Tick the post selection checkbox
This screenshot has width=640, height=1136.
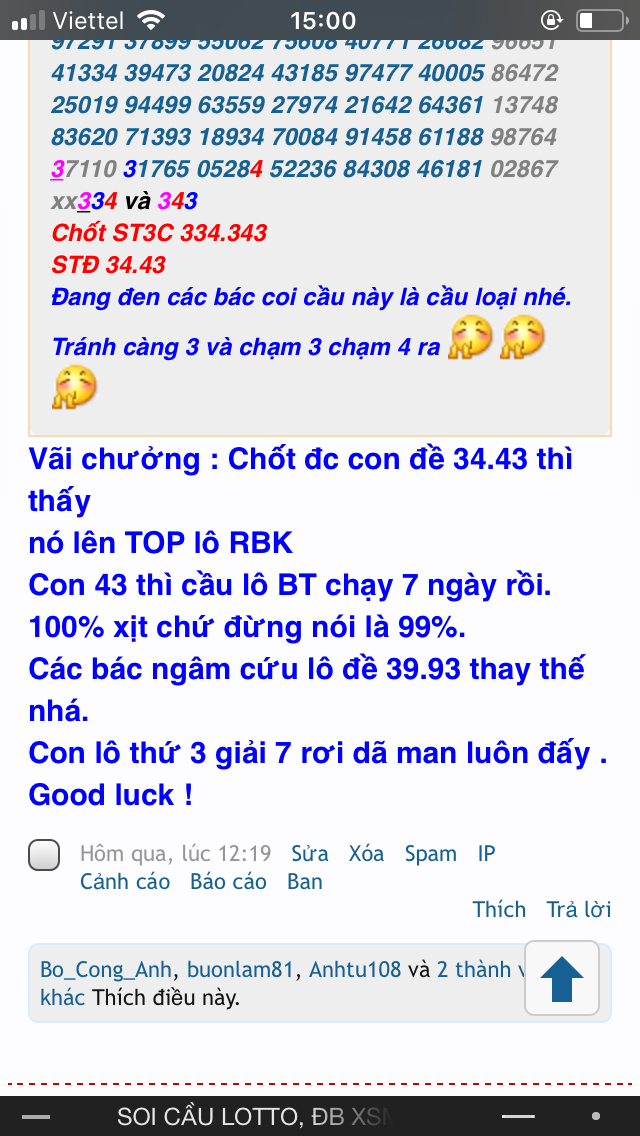click(x=45, y=856)
